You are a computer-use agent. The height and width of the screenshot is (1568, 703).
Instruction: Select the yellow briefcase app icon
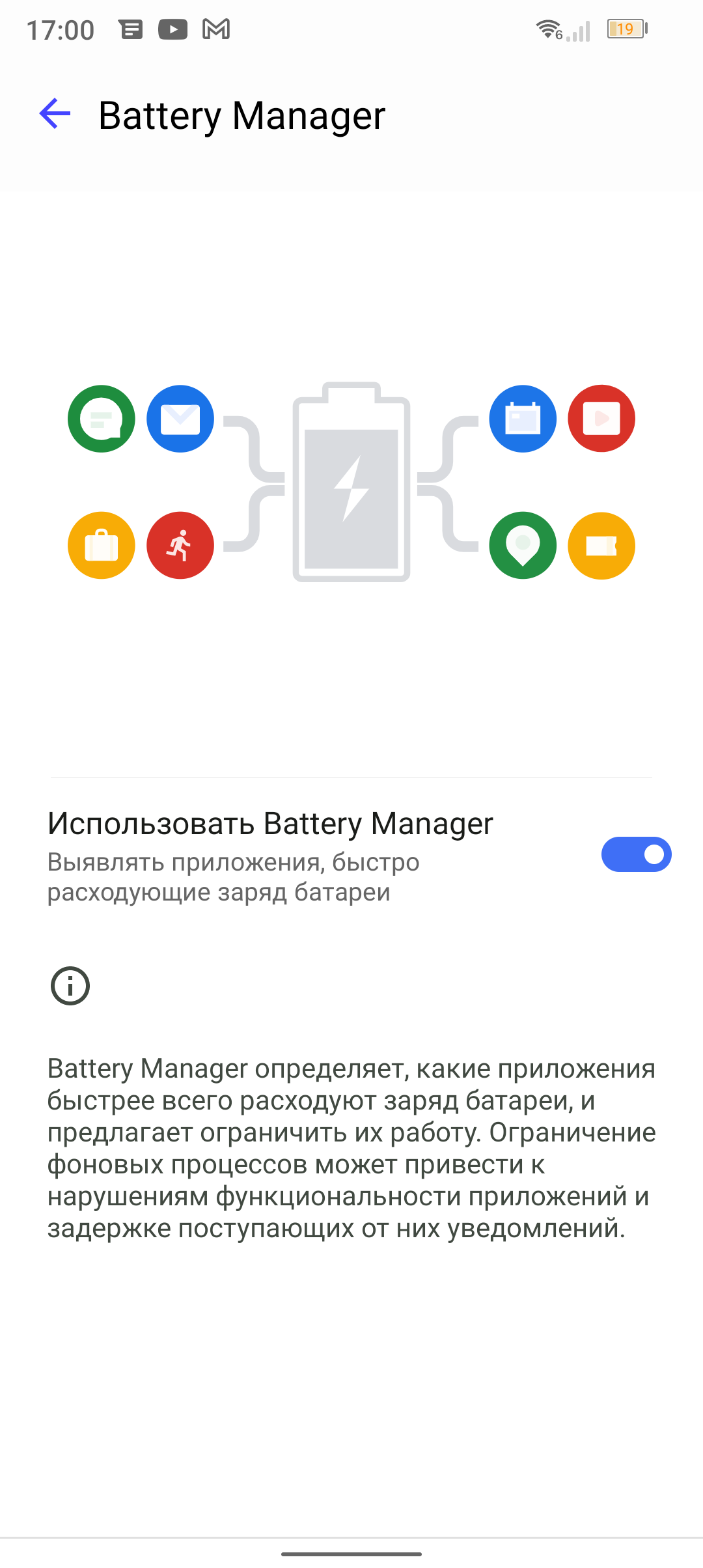pyautogui.click(x=101, y=545)
